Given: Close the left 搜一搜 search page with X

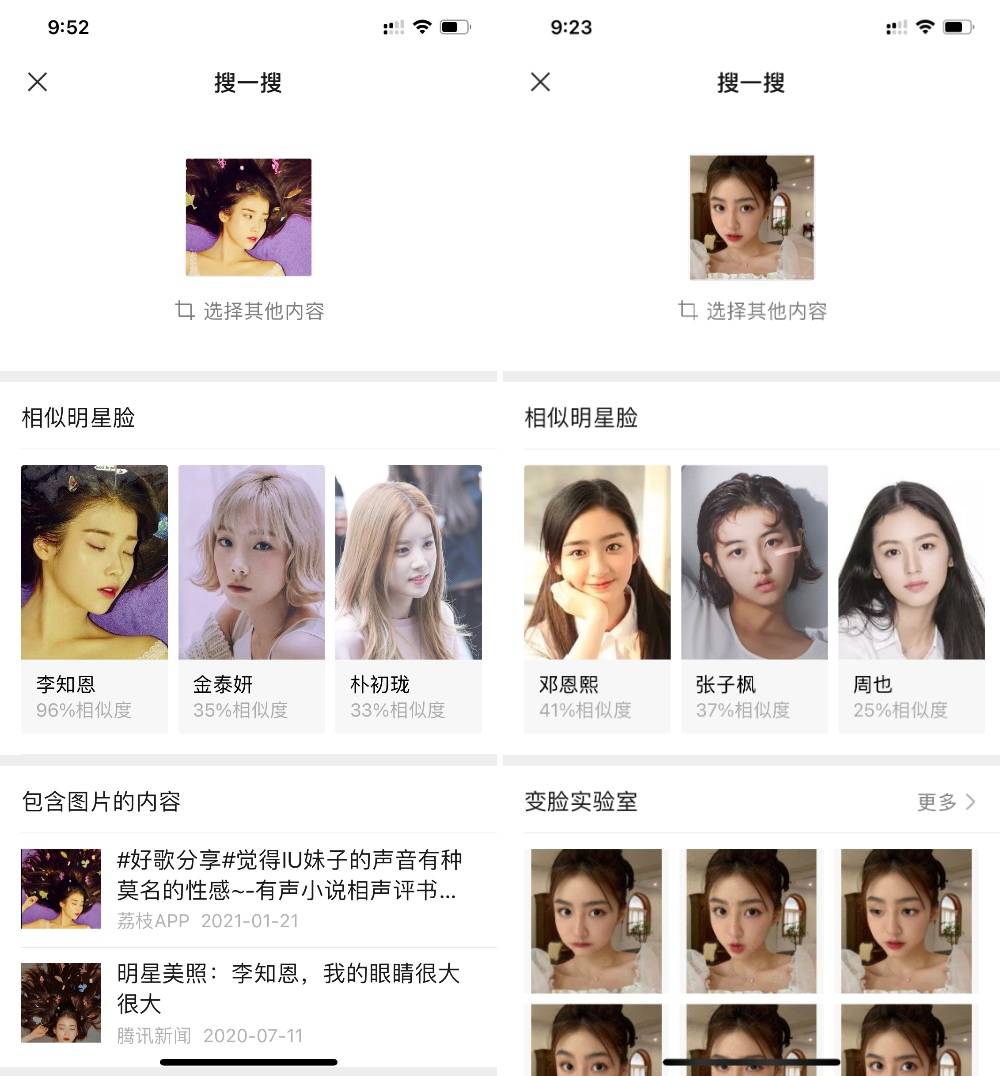Looking at the screenshot, I should tap(37, 83).
